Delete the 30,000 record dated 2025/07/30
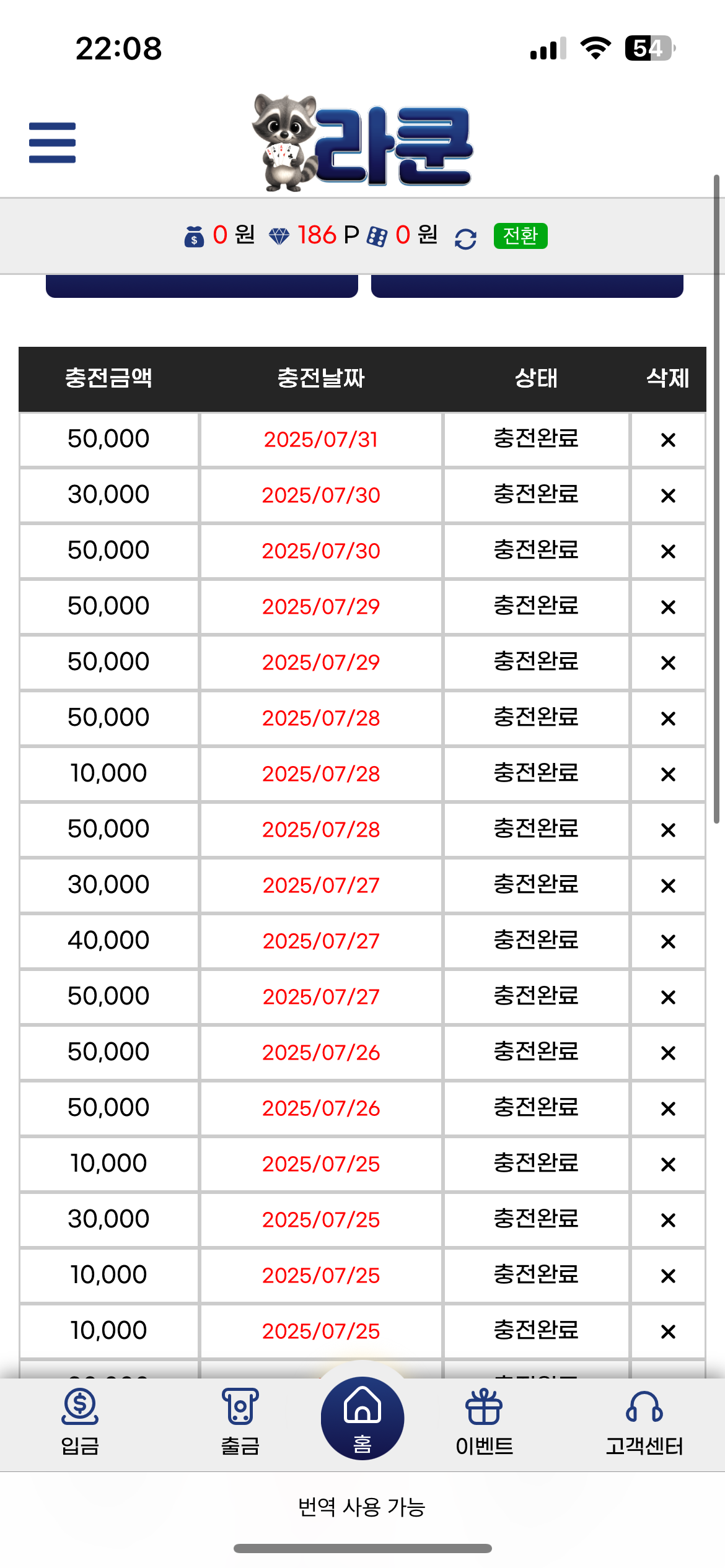 [668, 495]
